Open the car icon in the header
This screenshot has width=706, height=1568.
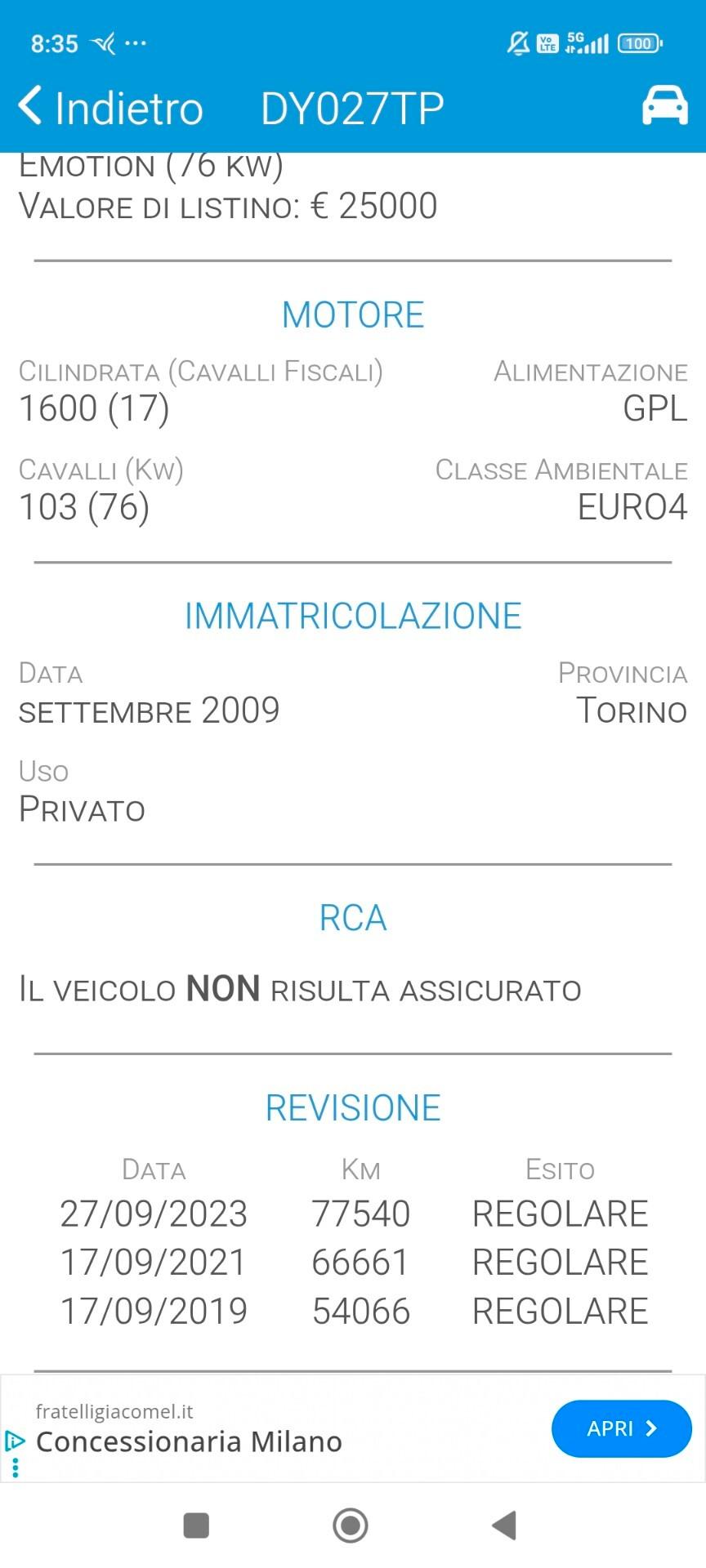pyautogui.click(x=664, y=106)
